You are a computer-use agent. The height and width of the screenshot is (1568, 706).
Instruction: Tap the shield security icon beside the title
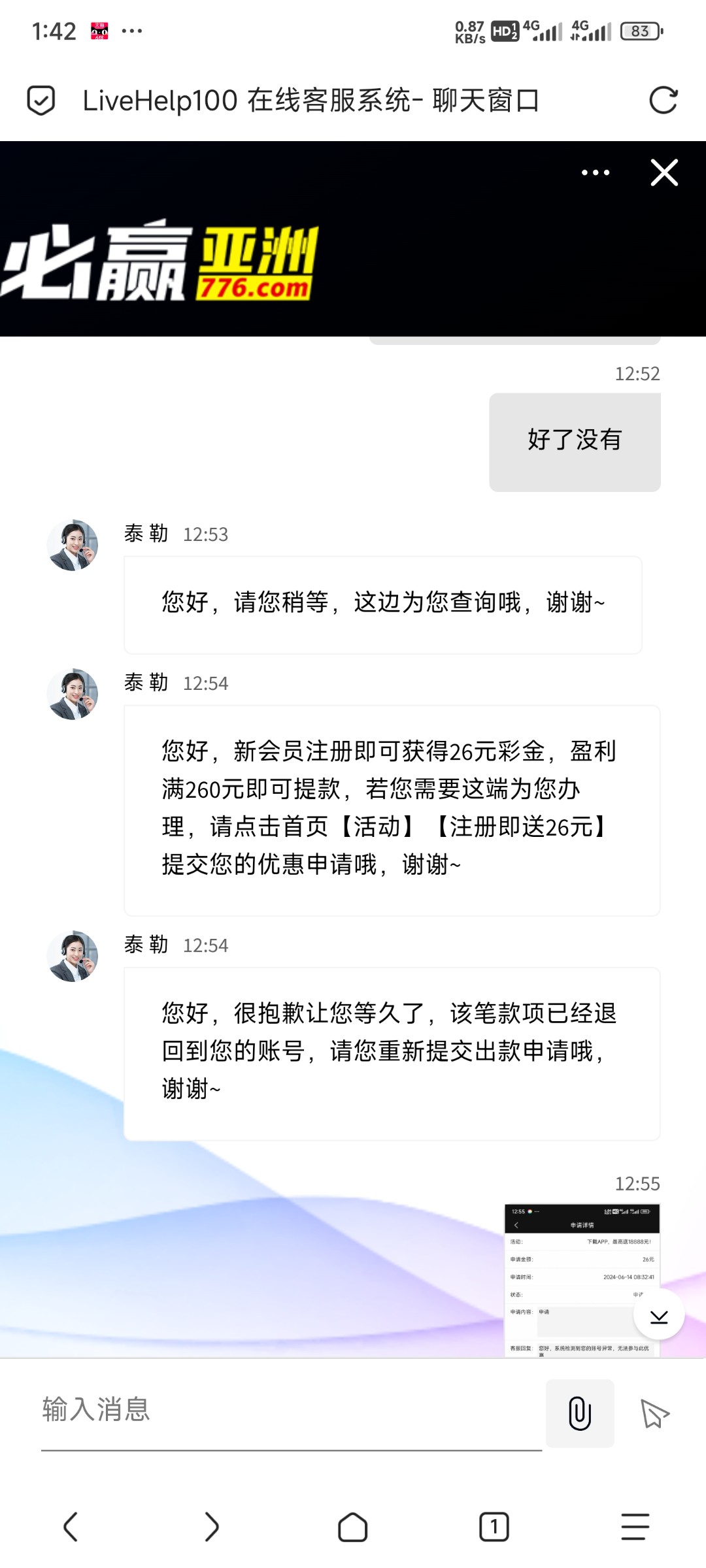tap(42, 100)
